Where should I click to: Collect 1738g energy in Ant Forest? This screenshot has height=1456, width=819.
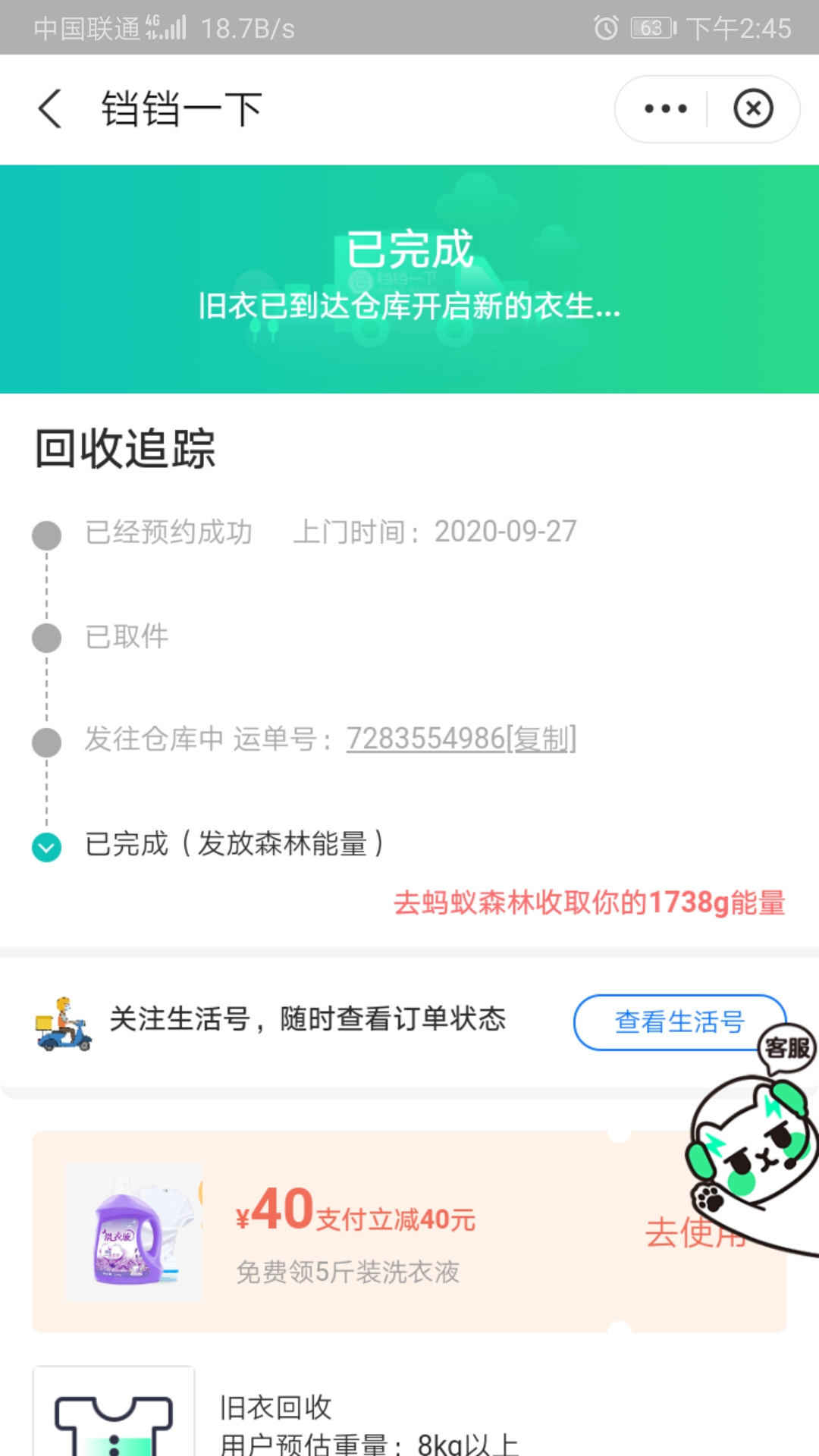coord(589,902)
